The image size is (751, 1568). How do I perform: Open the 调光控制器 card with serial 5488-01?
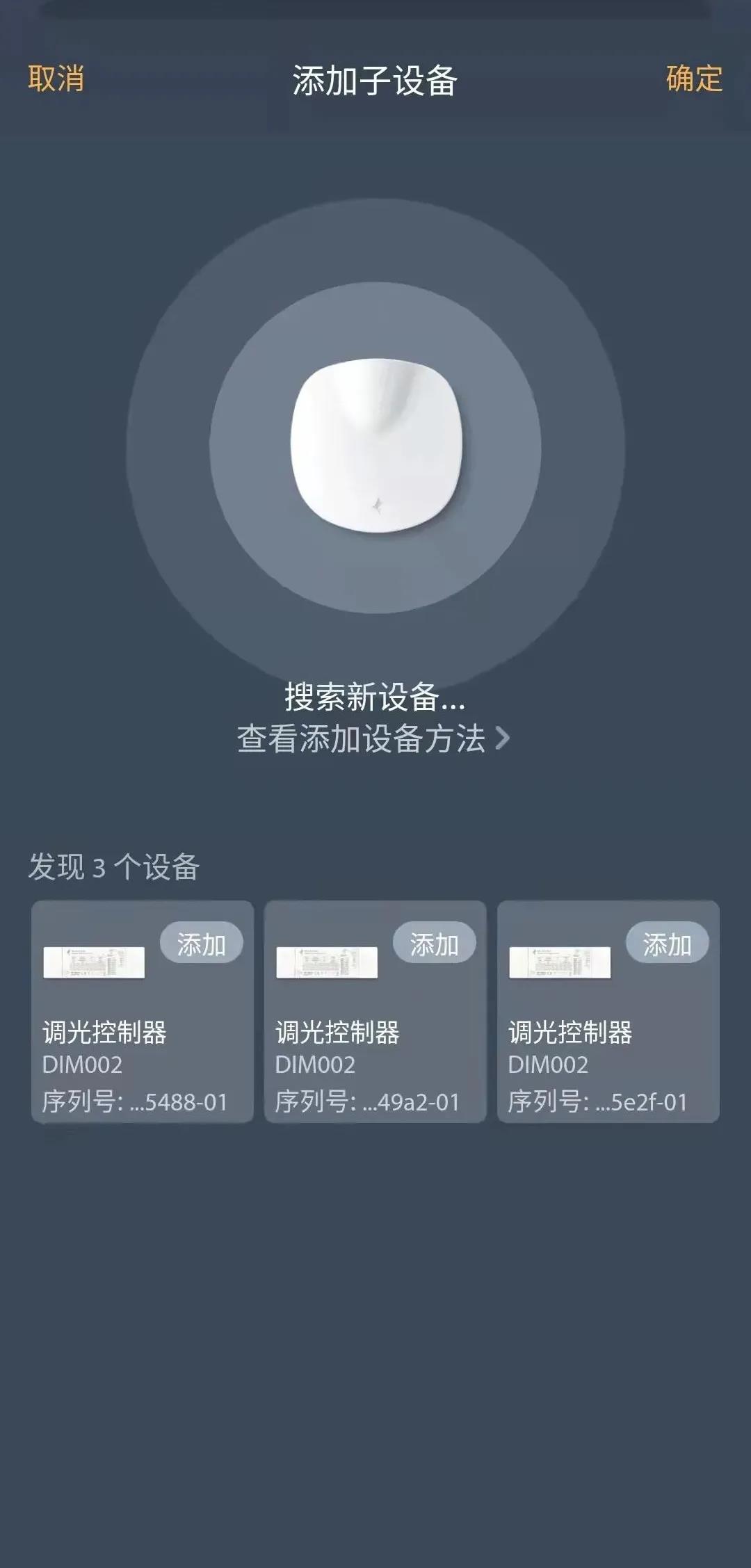point(142,1043)
